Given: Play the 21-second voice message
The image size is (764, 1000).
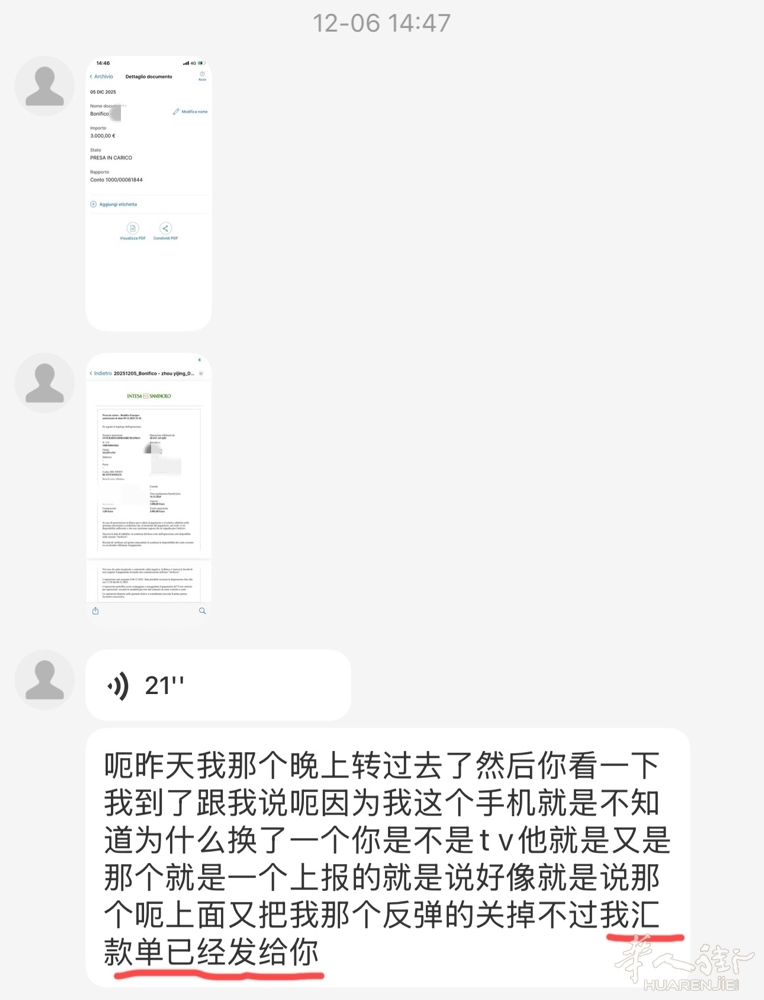Looking at the screenshot, I should (x=217, y=685).
